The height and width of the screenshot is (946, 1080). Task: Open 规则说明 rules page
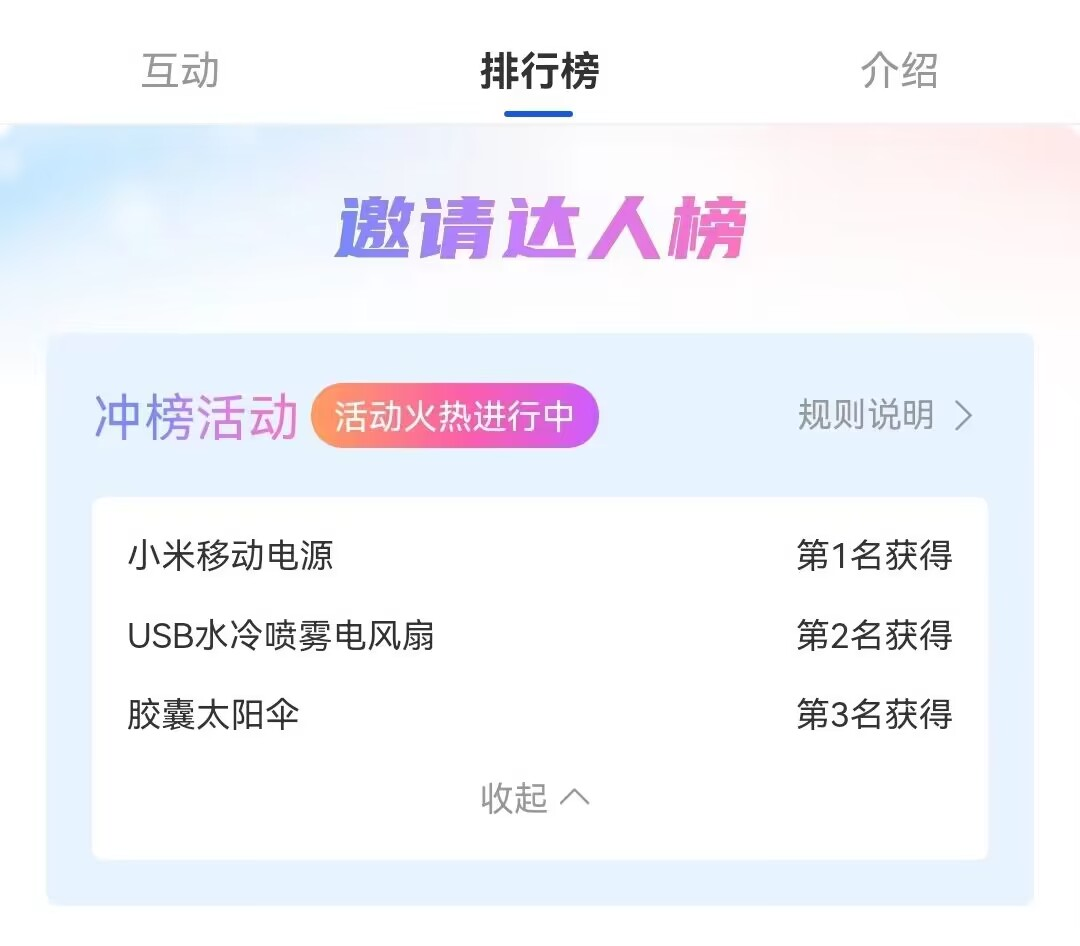[884, 415]
